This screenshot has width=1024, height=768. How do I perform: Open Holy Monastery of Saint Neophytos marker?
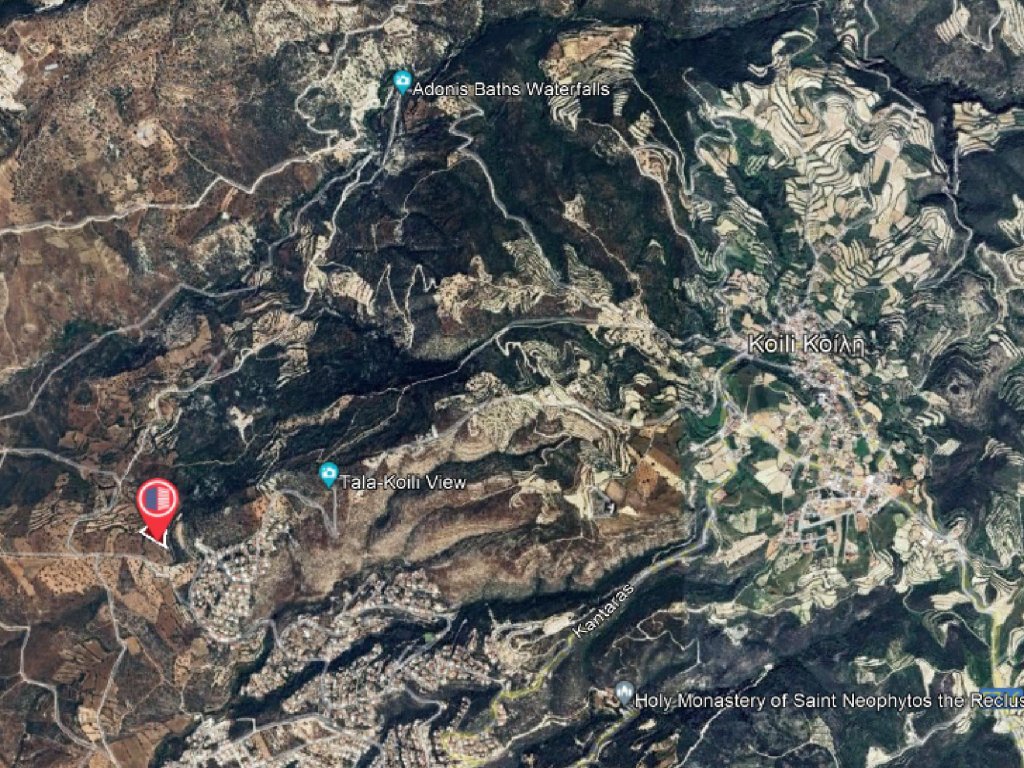coord(625,693)
